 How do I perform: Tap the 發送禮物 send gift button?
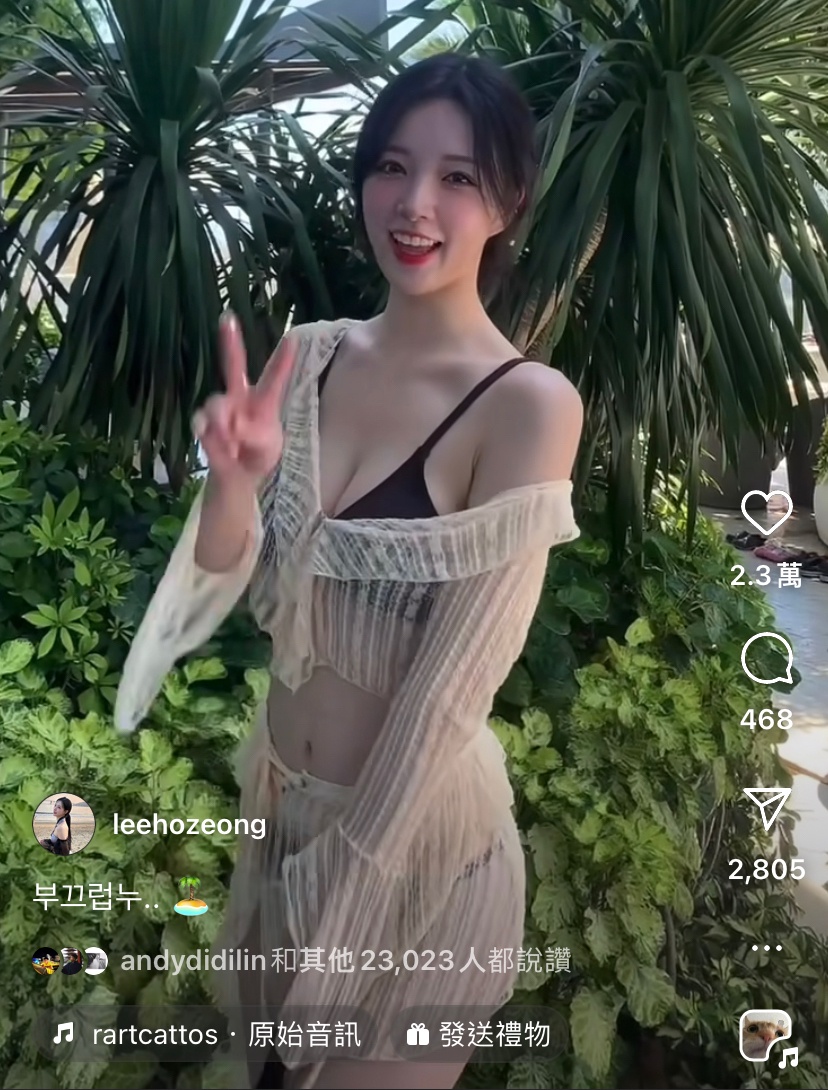tap(478, 1034)
